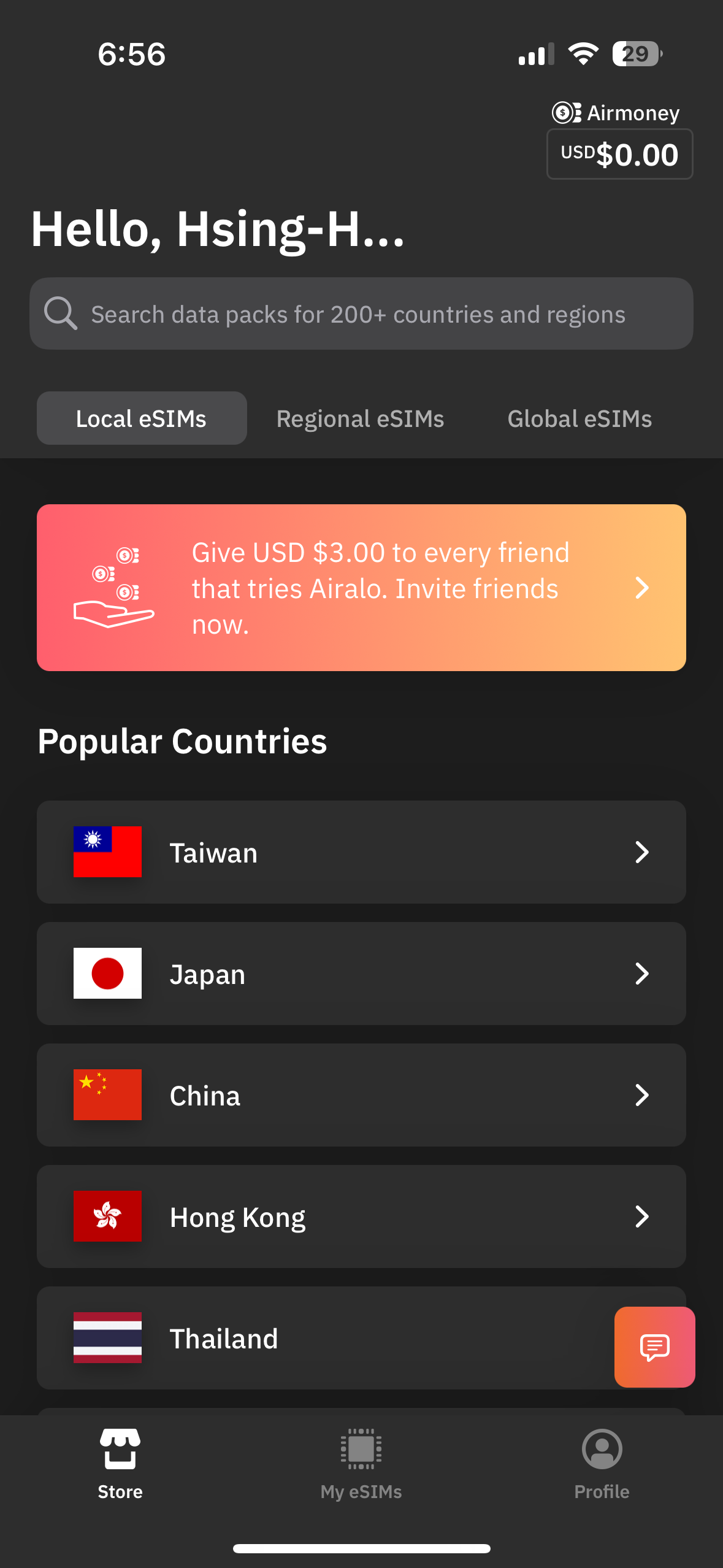Screen dimensions: 723x1568
Task: Go to the Store tab
Action: [x=120, y=1464]
